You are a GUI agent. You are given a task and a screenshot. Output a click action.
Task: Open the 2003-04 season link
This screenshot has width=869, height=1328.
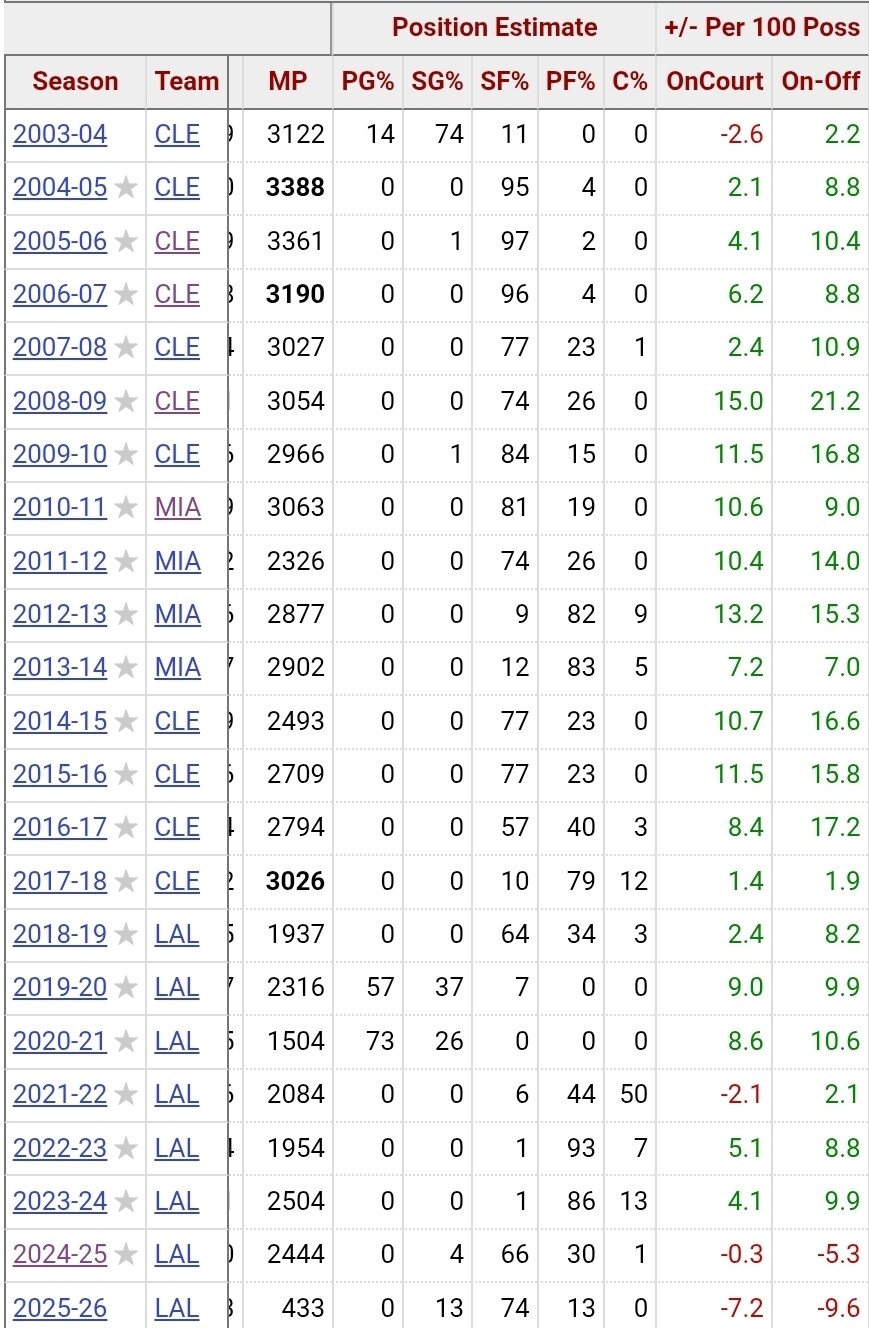tap(60, 134)
